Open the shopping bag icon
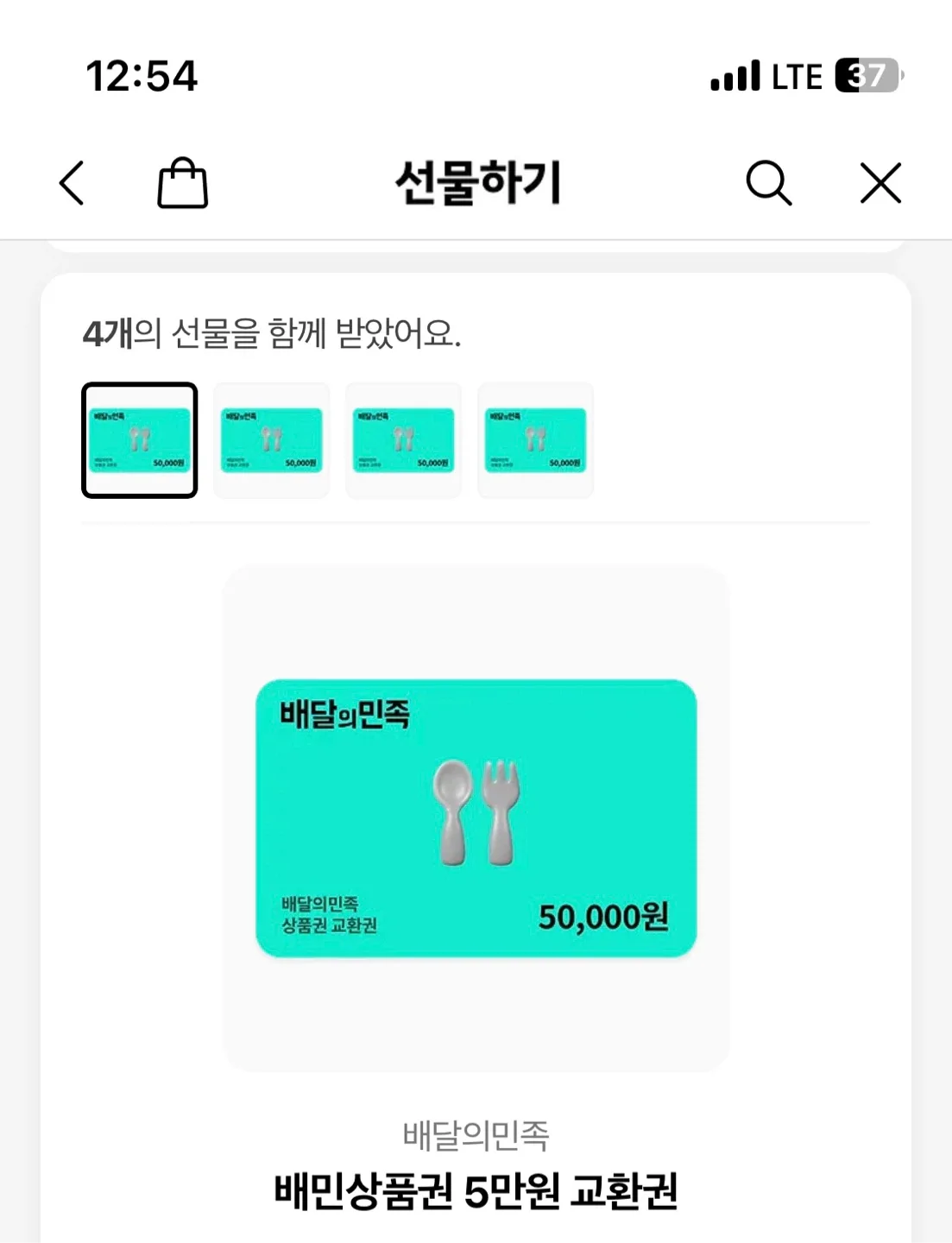This screenshot has height=1243, width=952. pos(182,183)
